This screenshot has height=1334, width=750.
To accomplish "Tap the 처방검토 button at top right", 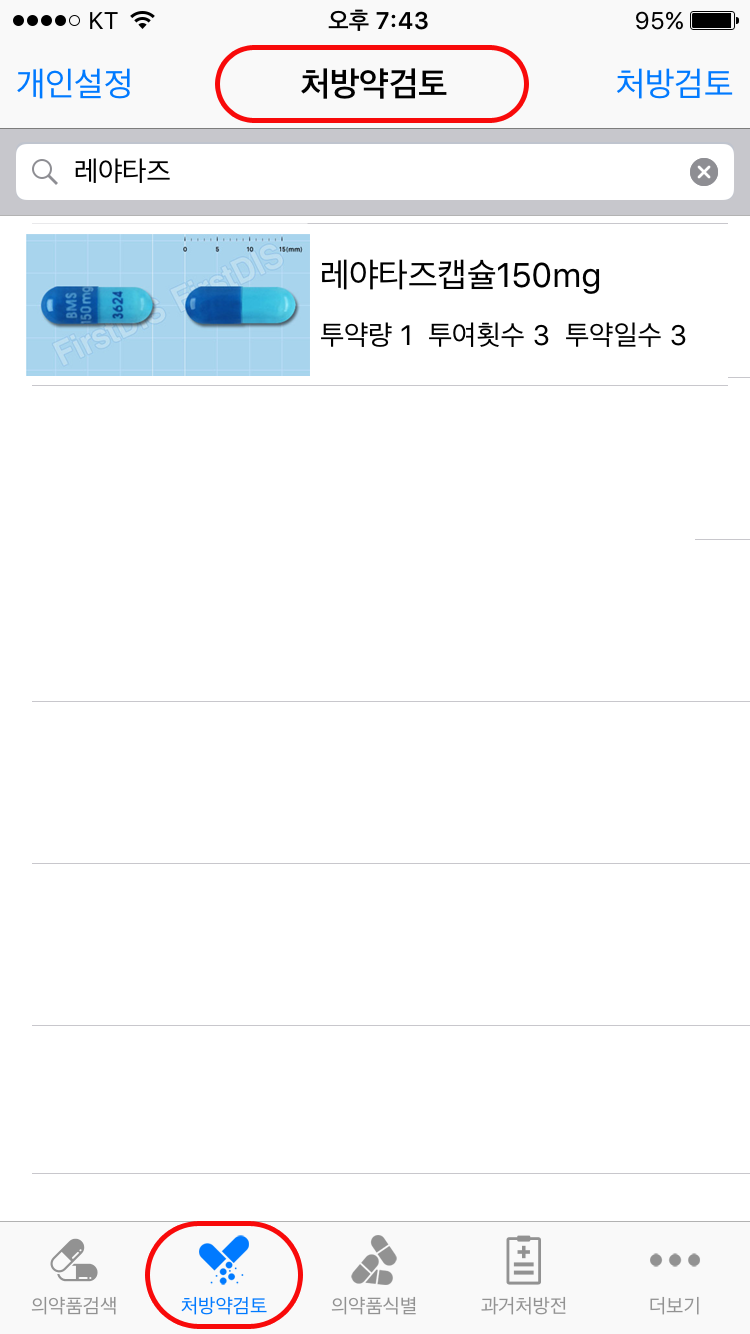I will click(674, 83).
